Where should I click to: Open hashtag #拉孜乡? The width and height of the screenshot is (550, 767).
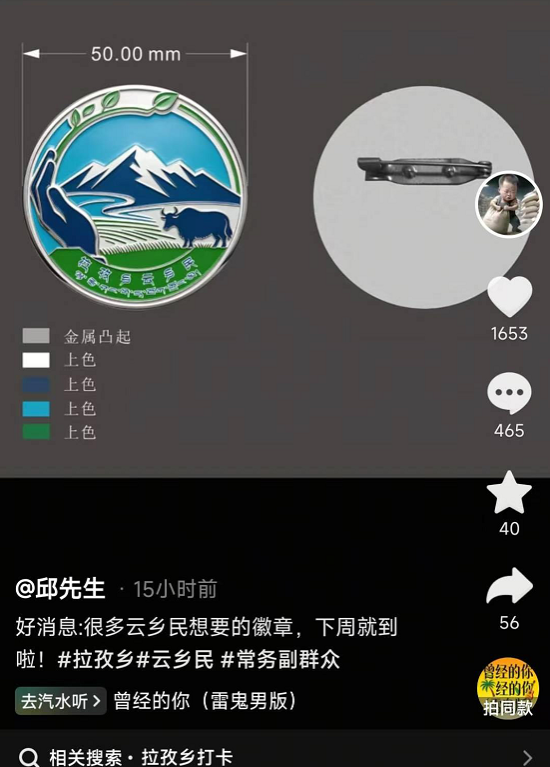95,659
